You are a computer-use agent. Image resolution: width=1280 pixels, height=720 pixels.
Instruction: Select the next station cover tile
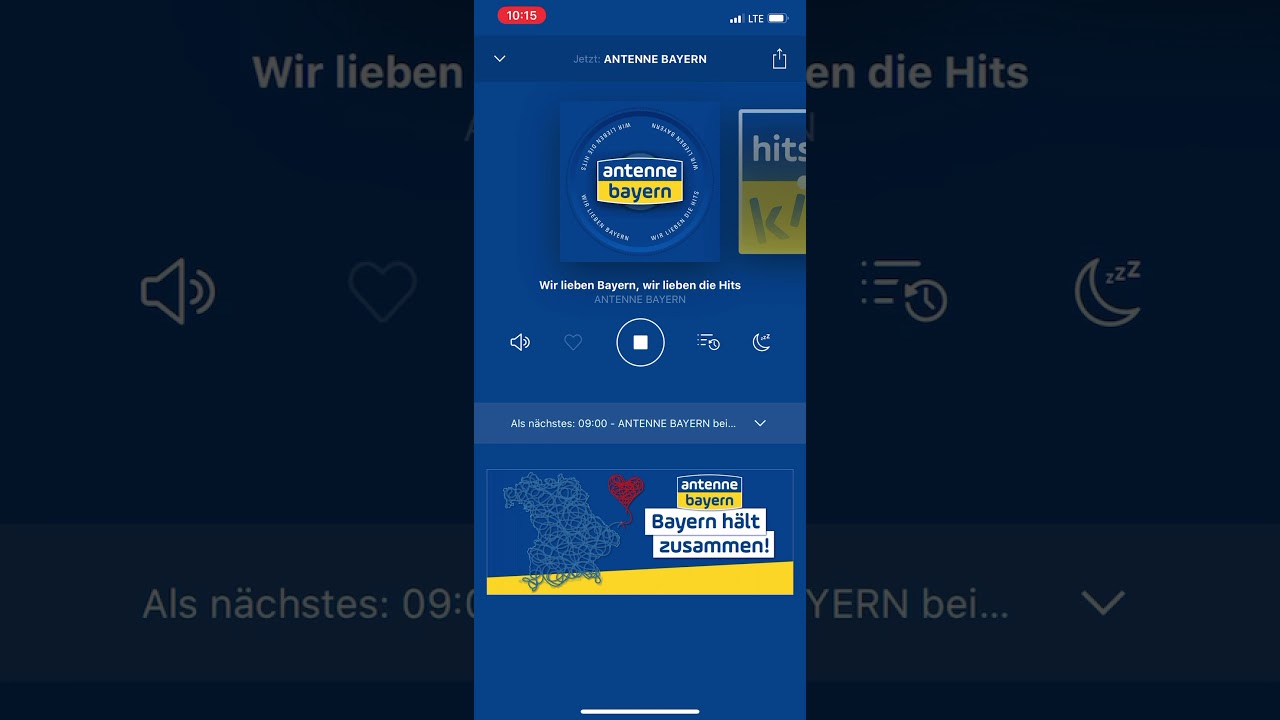pyautogui.click(x=772, y=181)
